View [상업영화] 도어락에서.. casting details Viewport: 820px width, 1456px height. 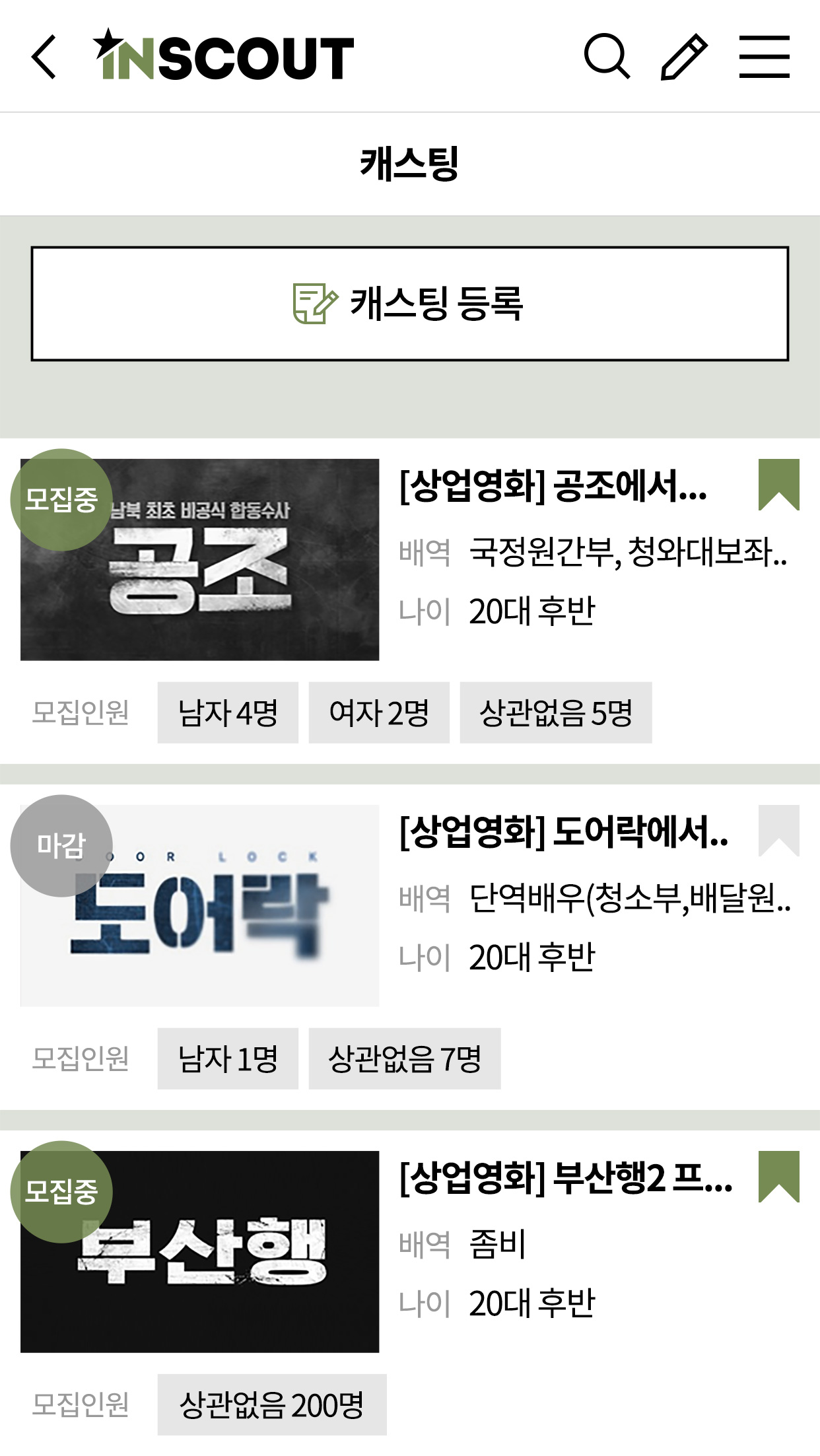tap(563, 832)
